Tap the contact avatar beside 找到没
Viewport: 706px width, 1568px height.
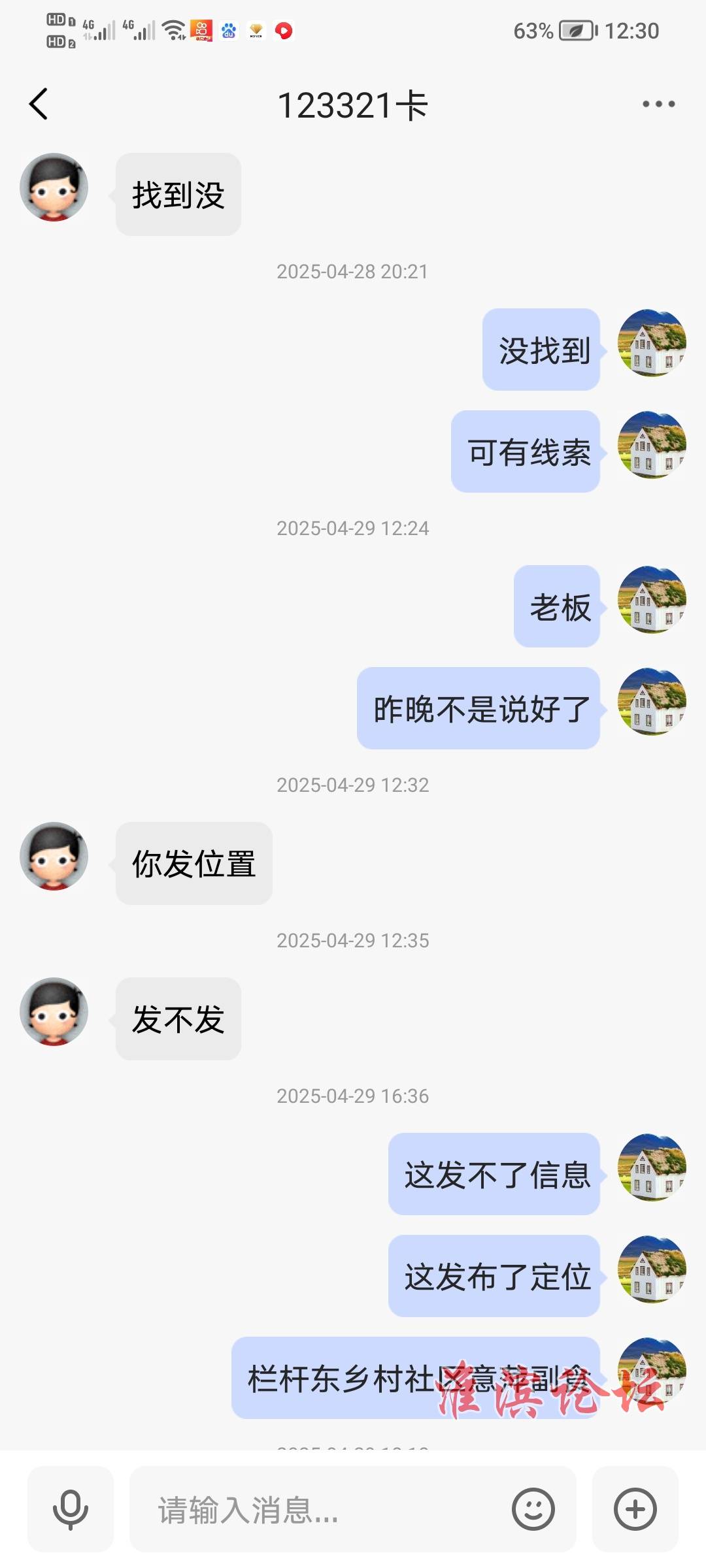pos(54,188)
